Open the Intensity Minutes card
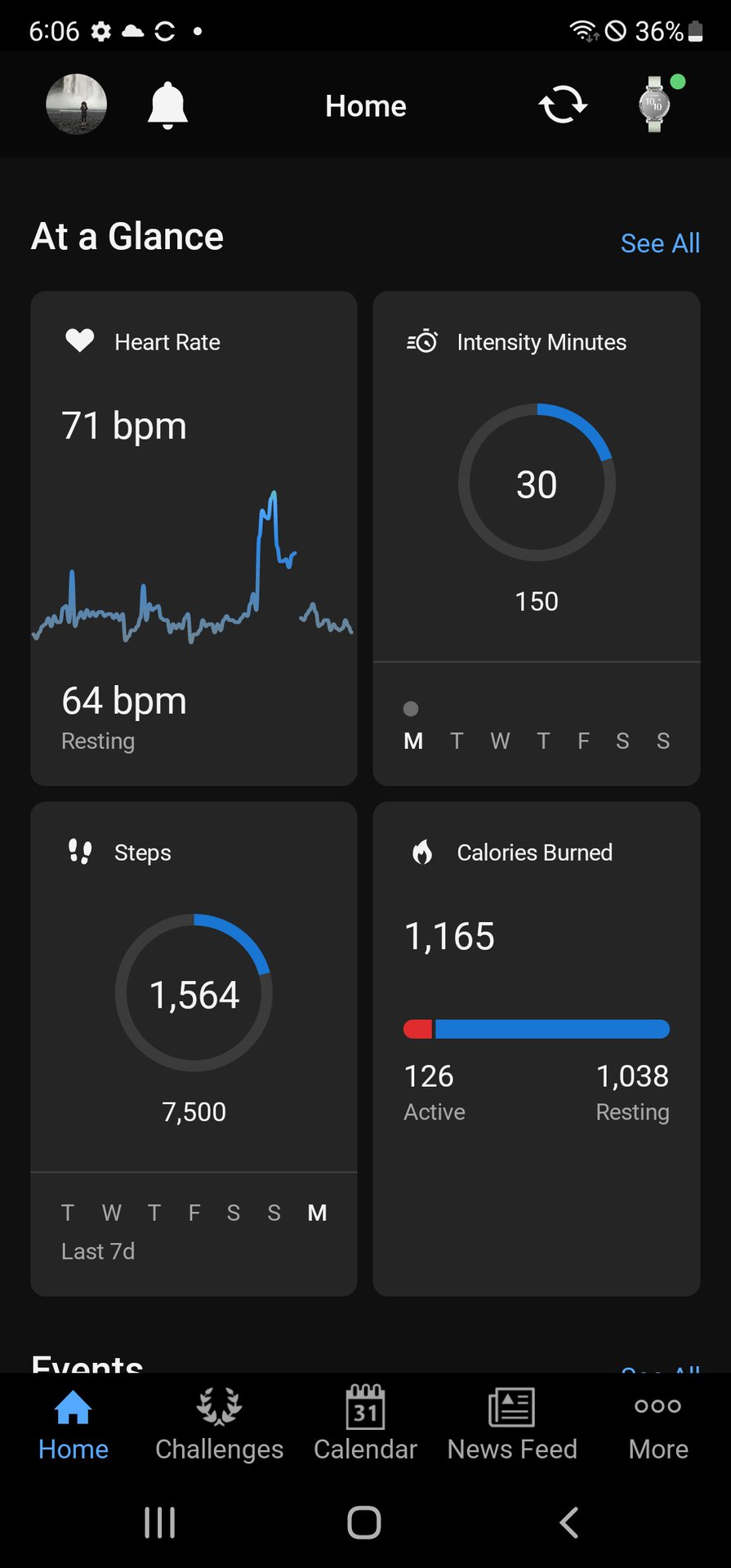The height and width of the screenshot is (1568, 731). coord(537,539)
